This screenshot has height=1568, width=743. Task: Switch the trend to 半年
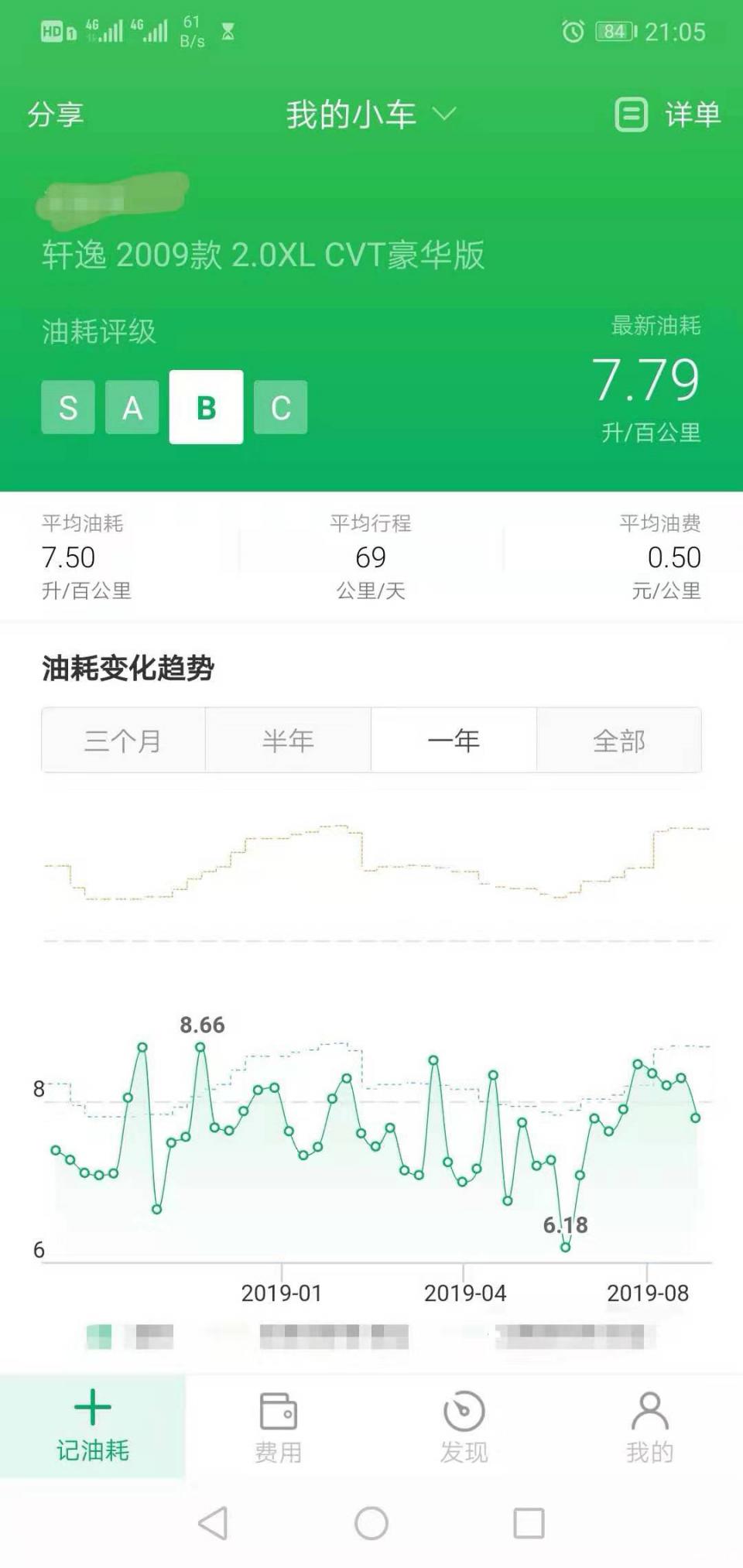(288, 741)
